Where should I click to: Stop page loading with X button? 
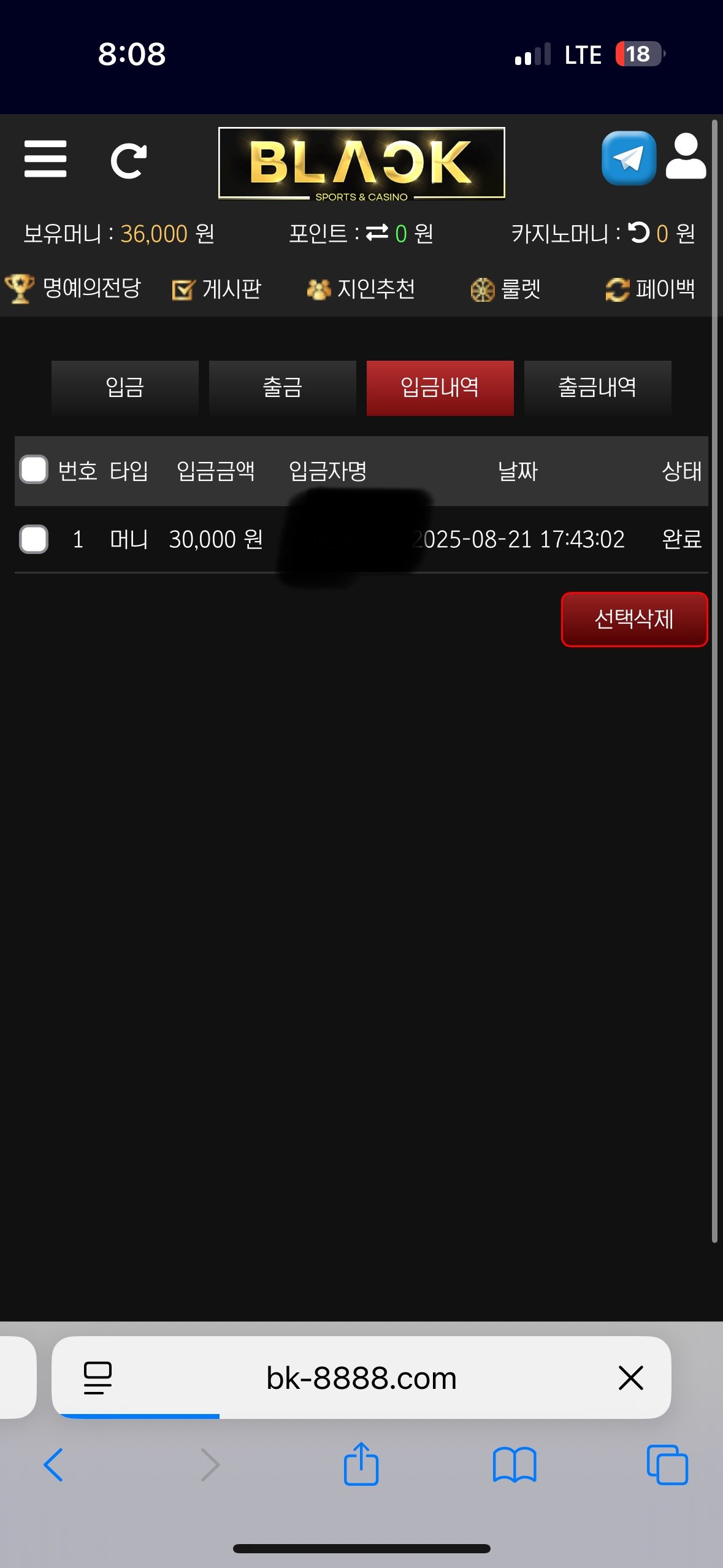[630, 1378]
